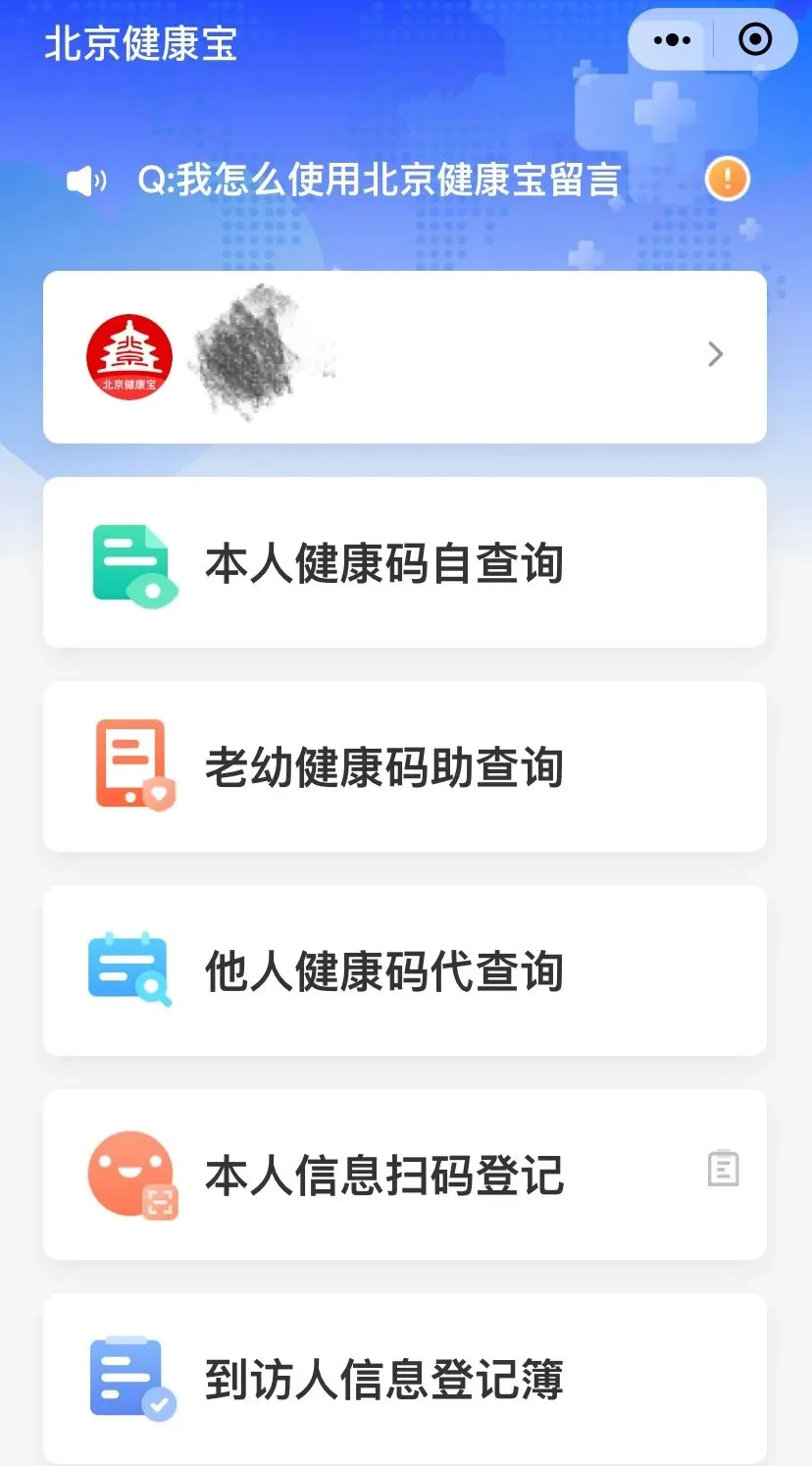
Task: View the records icon beside 本人信息扫码登记
Action: pos(724,1169)
